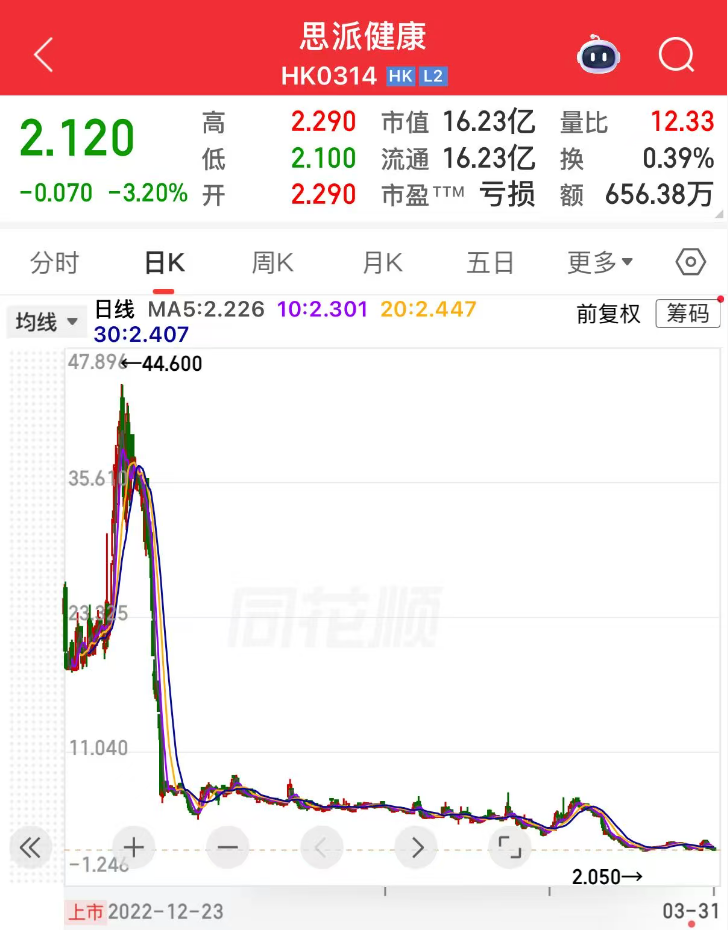728x930 pixels.
Task: Switch to the 周K tab
Action: tap(272, 263)
